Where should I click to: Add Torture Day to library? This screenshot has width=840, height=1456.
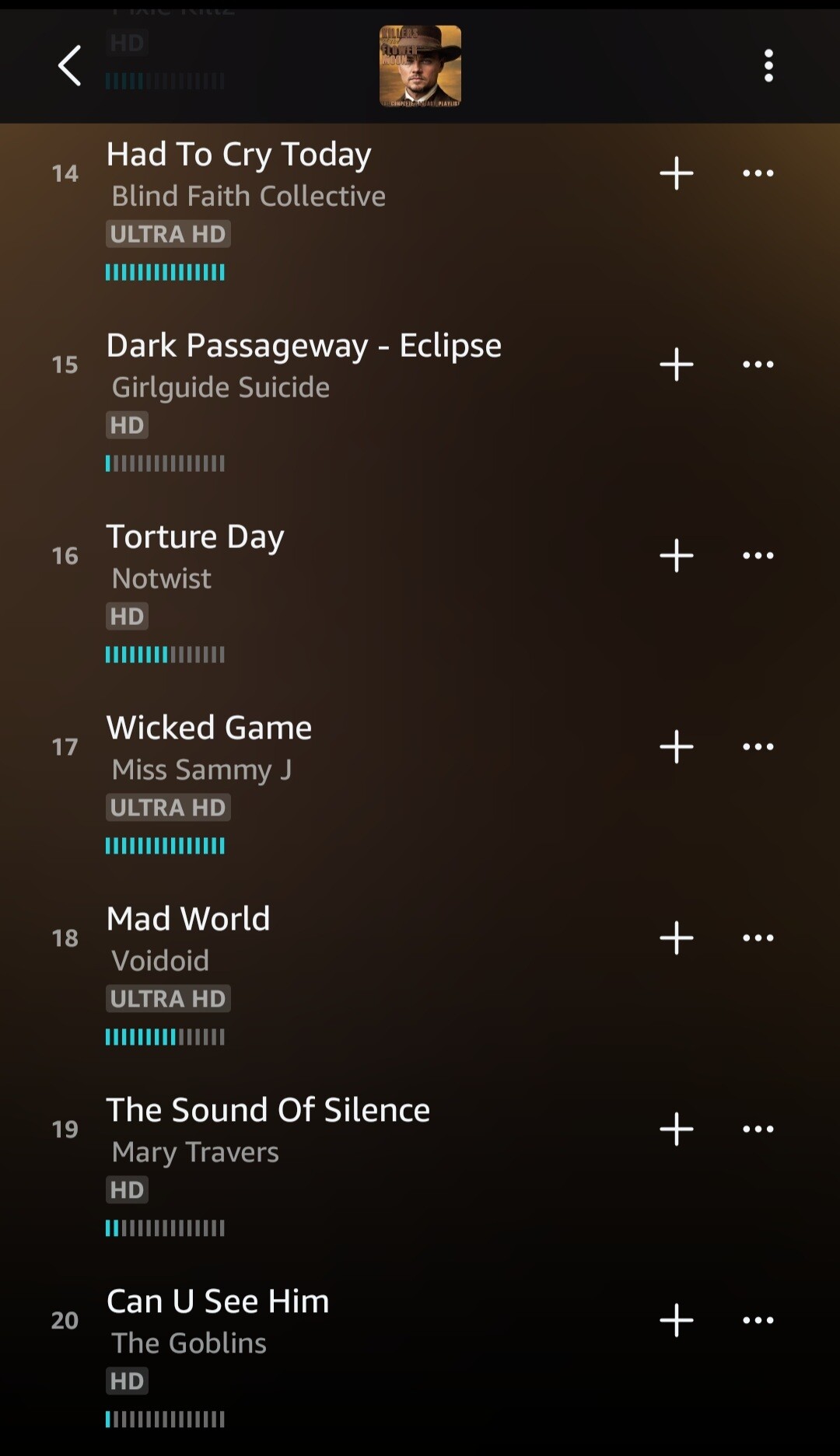(676, 555)
